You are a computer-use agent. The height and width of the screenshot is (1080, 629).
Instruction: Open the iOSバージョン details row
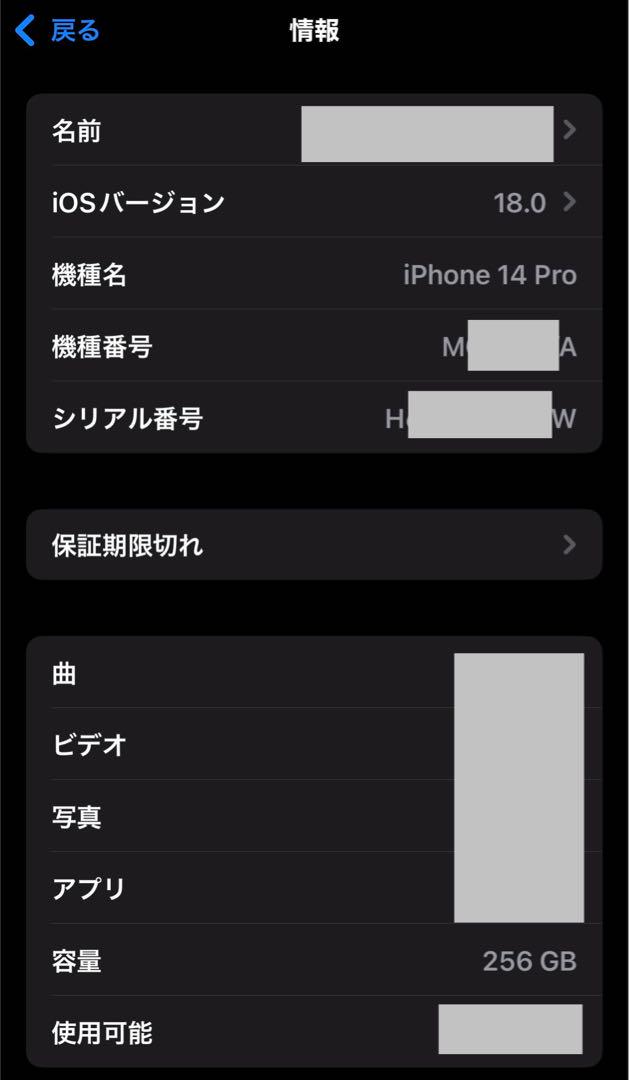coord(314,202)
